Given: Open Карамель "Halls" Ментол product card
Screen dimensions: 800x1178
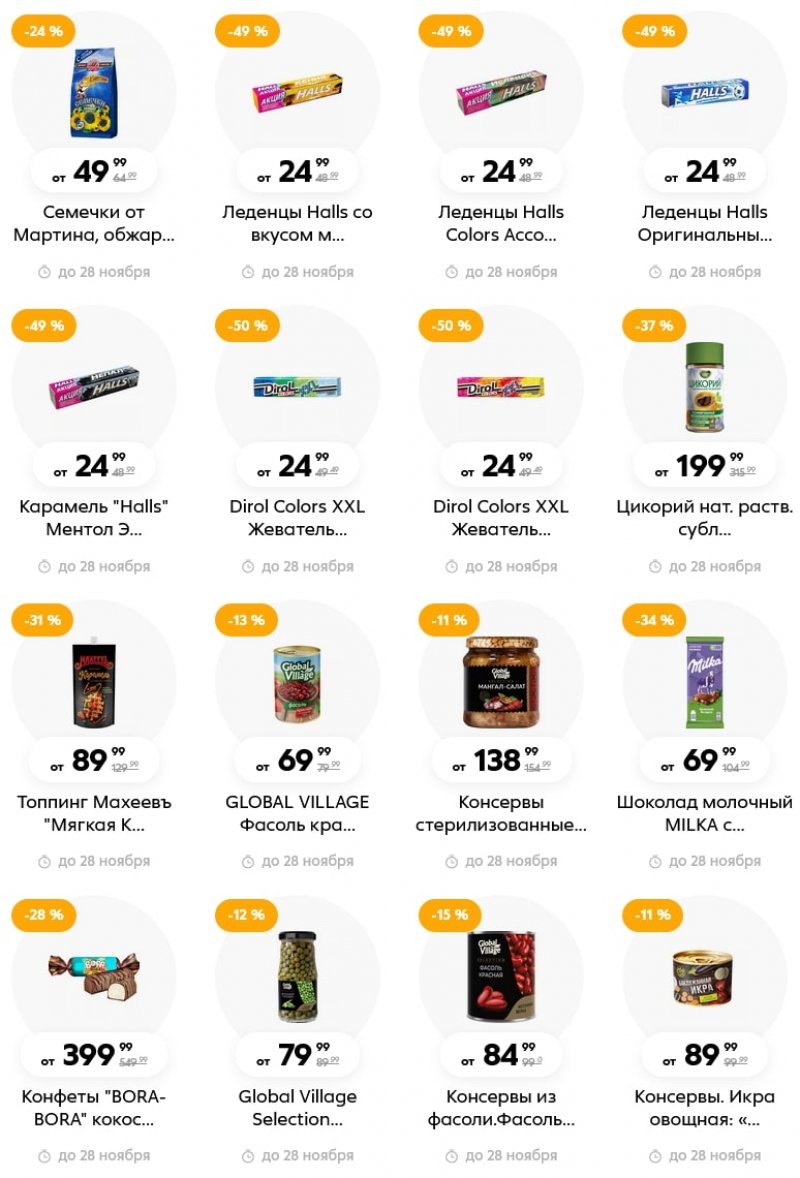Looking at the screenshot, I should 94,517.
